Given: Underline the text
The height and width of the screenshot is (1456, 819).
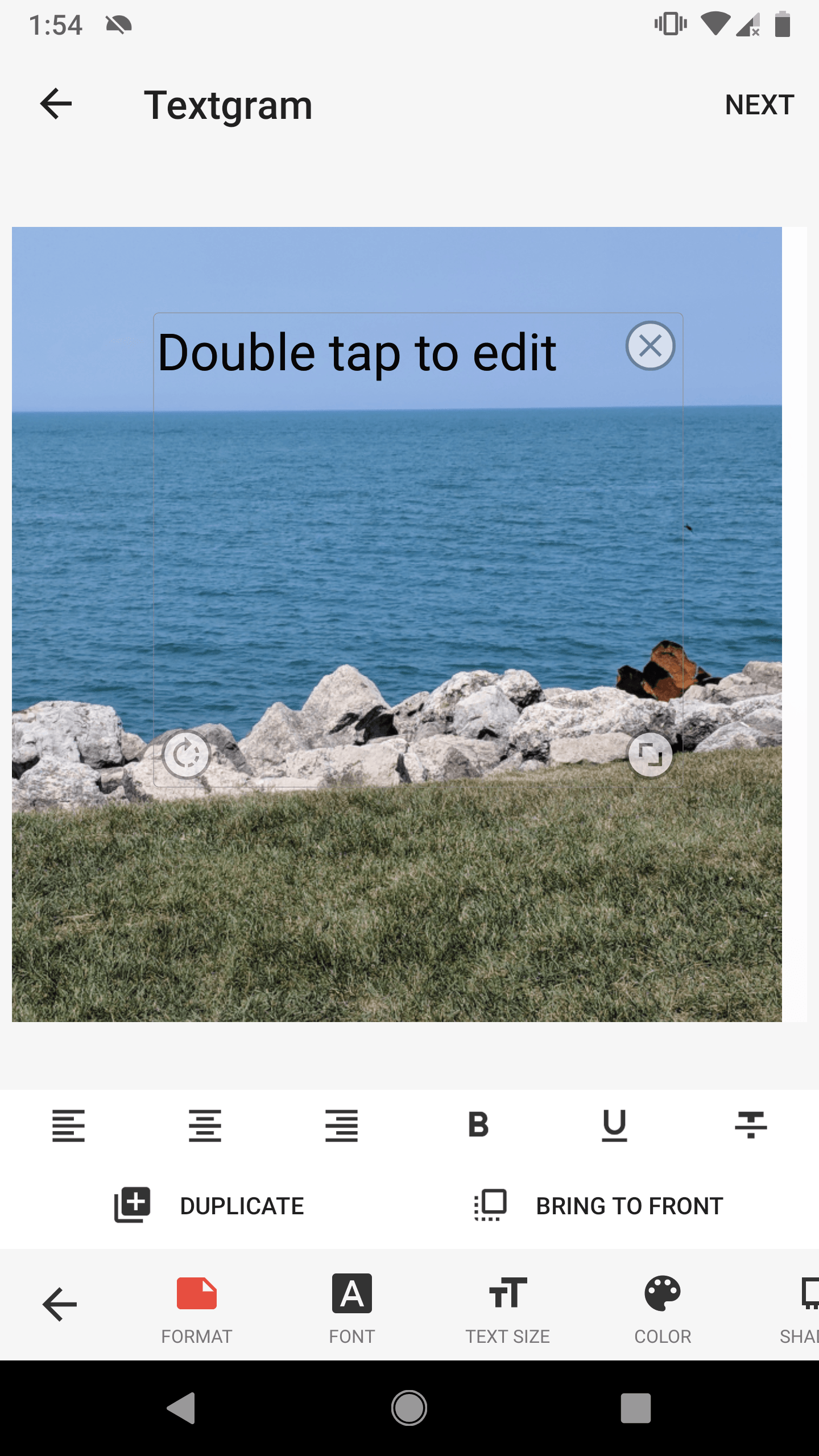Looking at the screenshot, I should click(614, 1125).
